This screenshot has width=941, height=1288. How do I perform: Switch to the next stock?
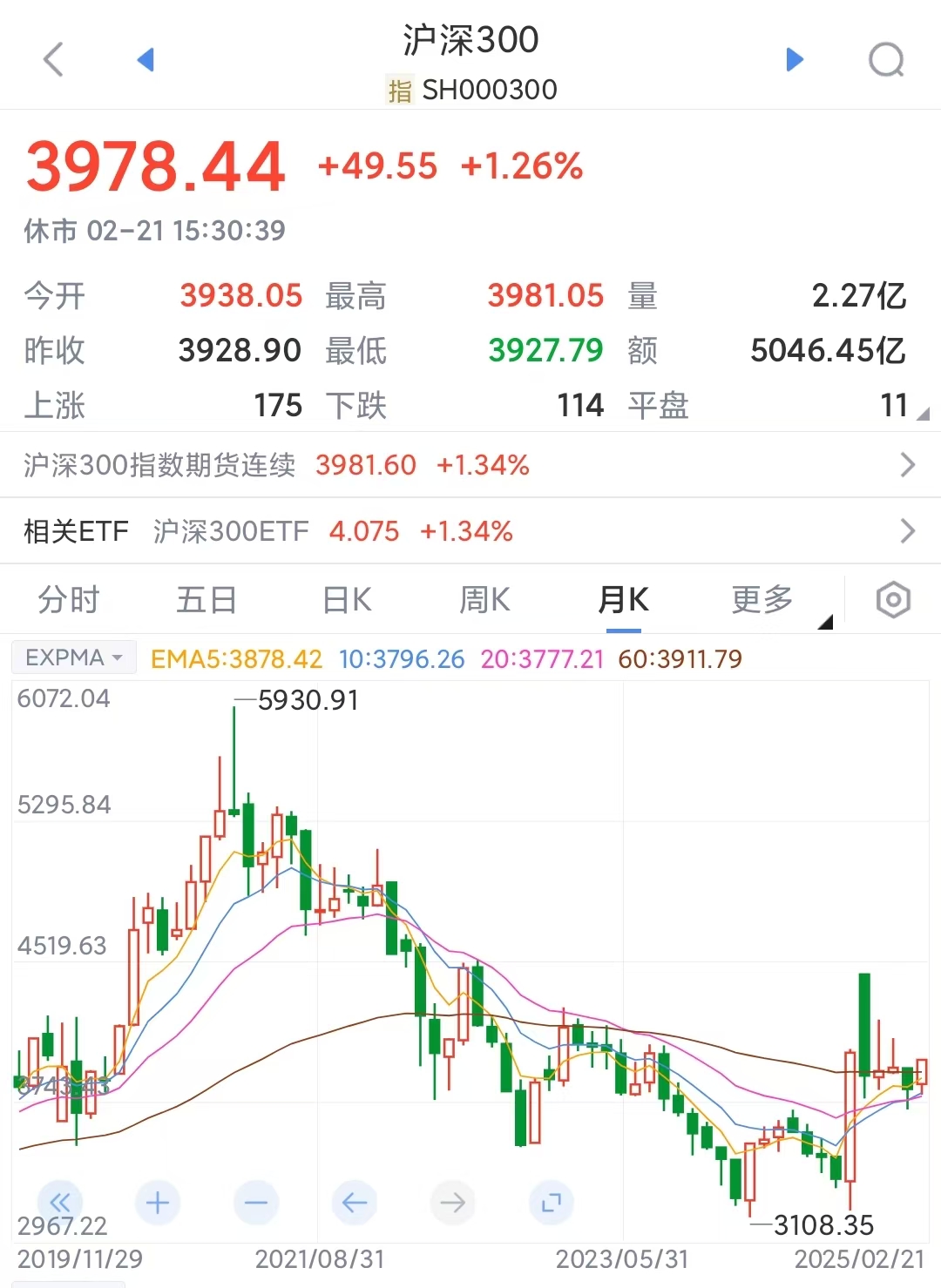click(794, 60)
